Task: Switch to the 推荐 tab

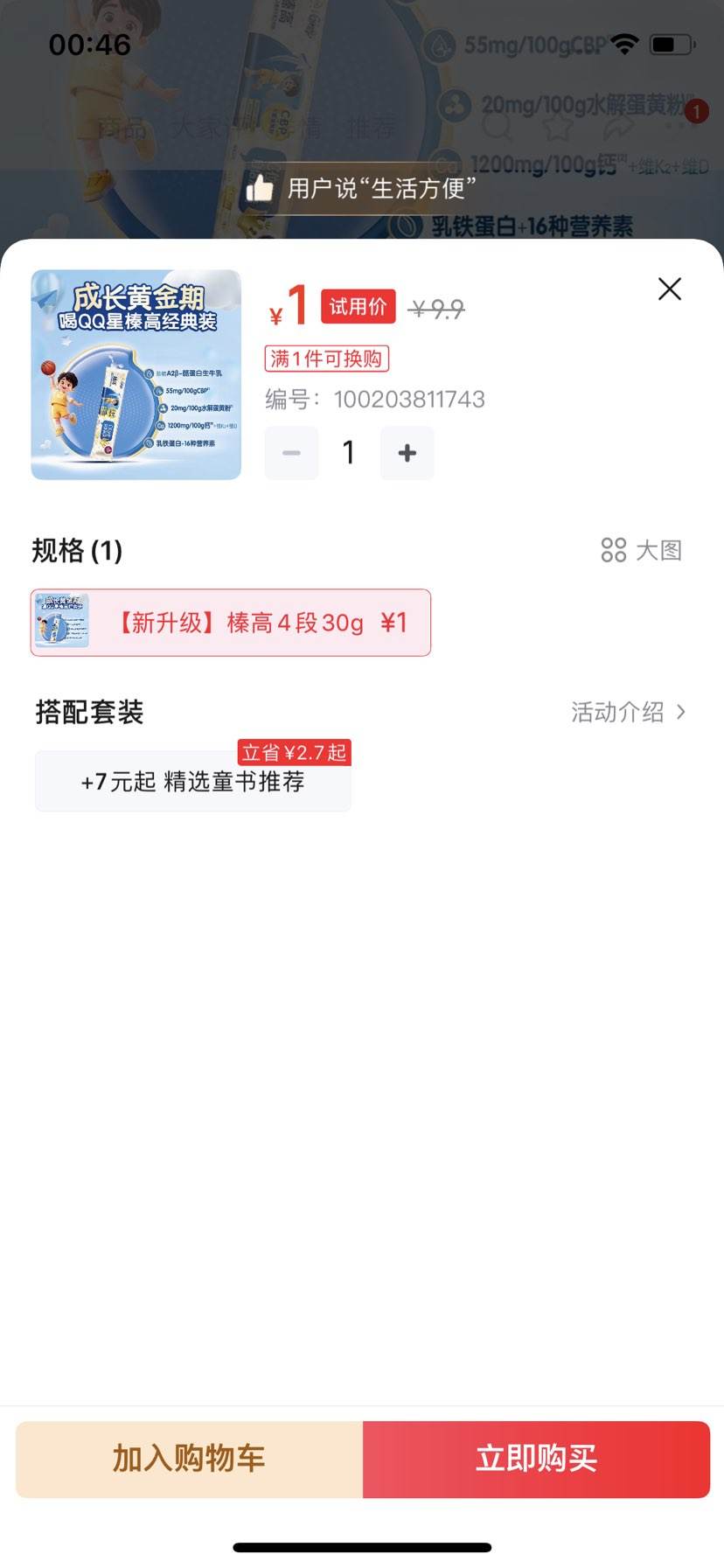Action: (x=371, y=126)
